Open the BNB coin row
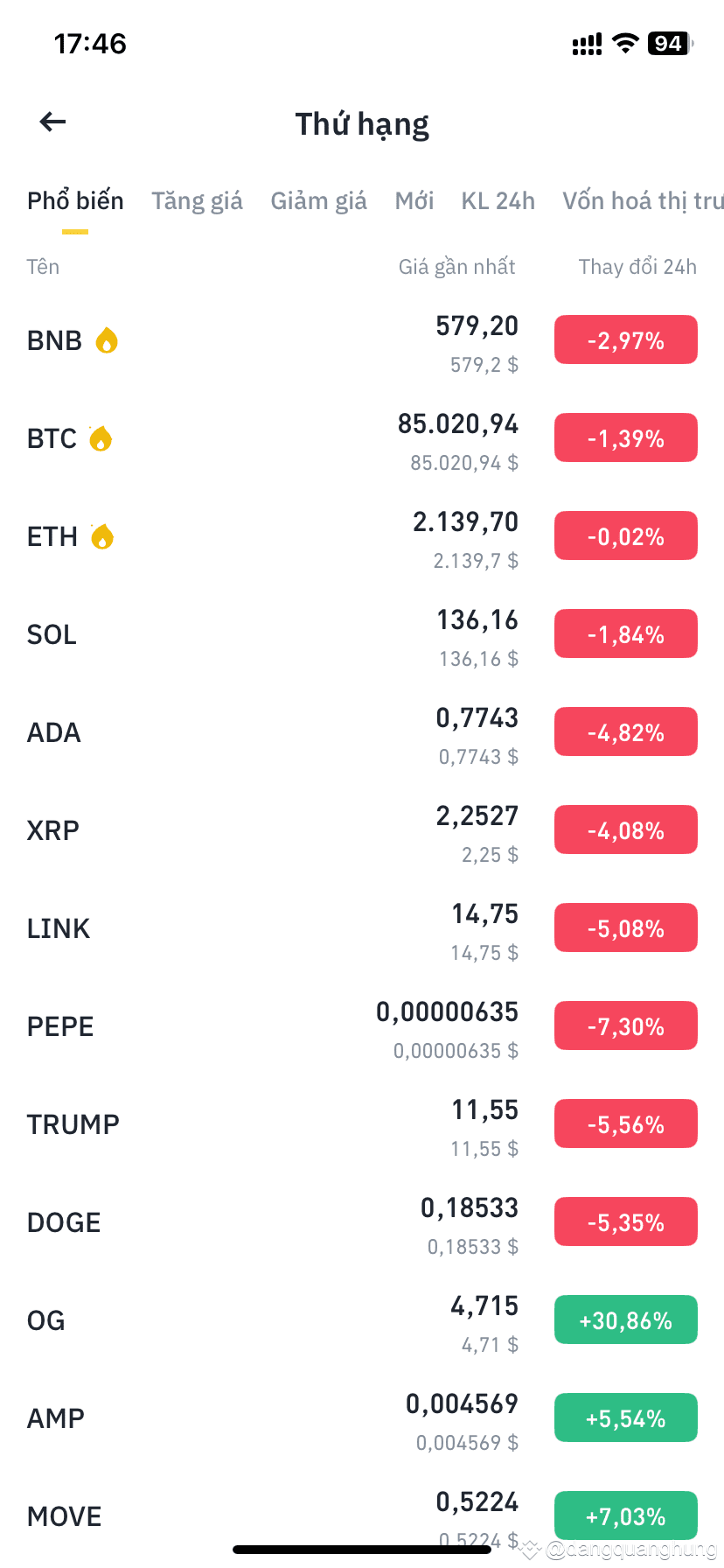The height and width of the screenshot is (1568, 724). 362,340
